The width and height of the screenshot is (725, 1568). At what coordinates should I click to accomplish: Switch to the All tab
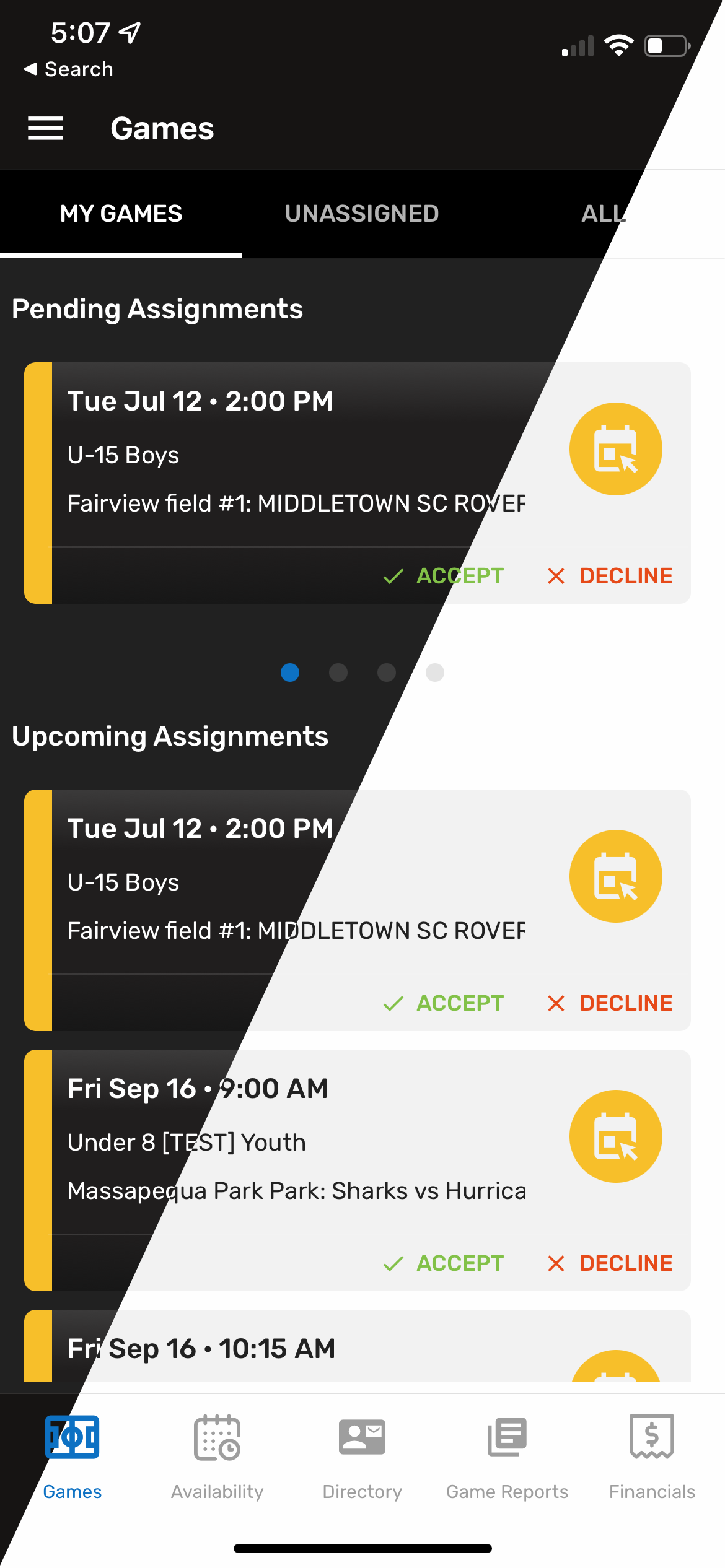pos(604,213)
